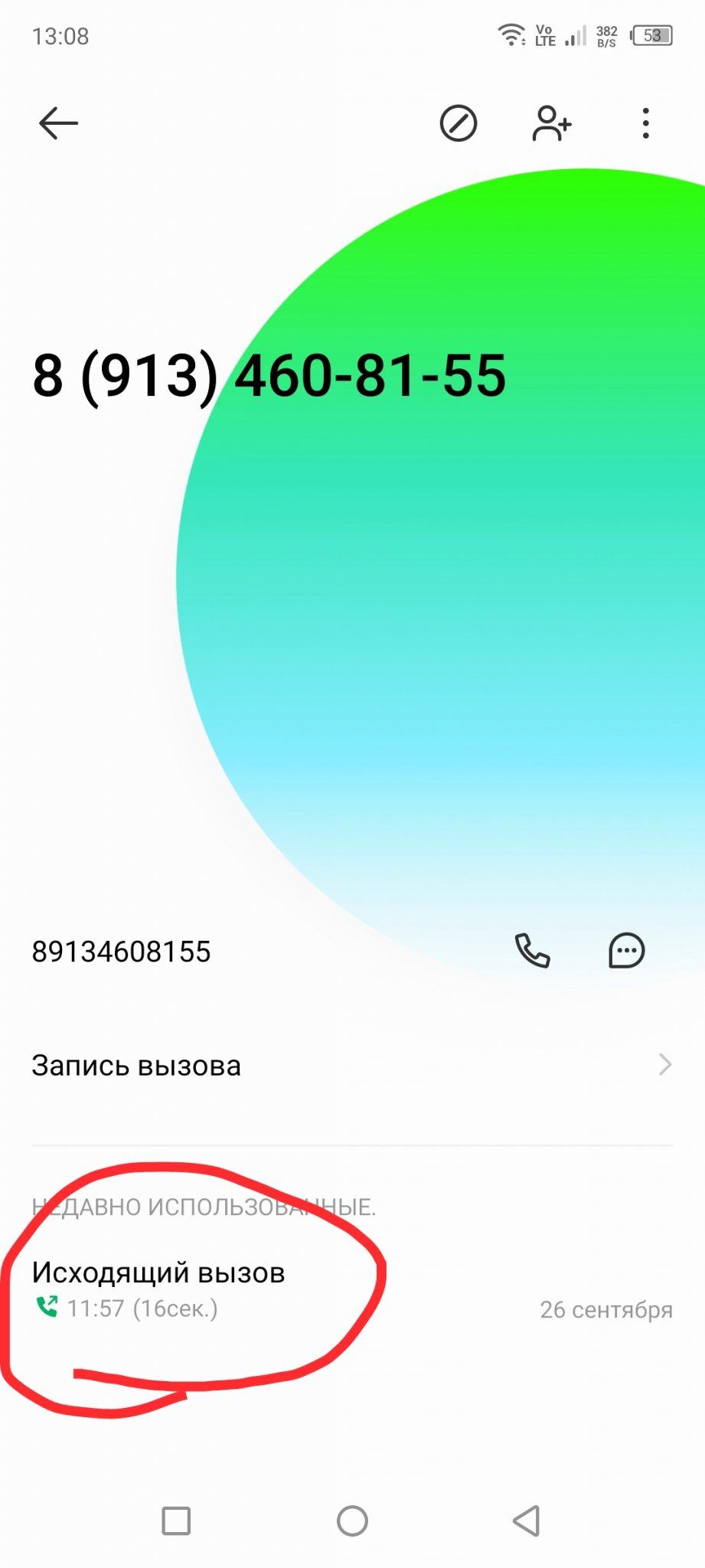This screenshot has width=705, height=1568.
Task: Go back using the top-left arrow
Action: point(58,123)
